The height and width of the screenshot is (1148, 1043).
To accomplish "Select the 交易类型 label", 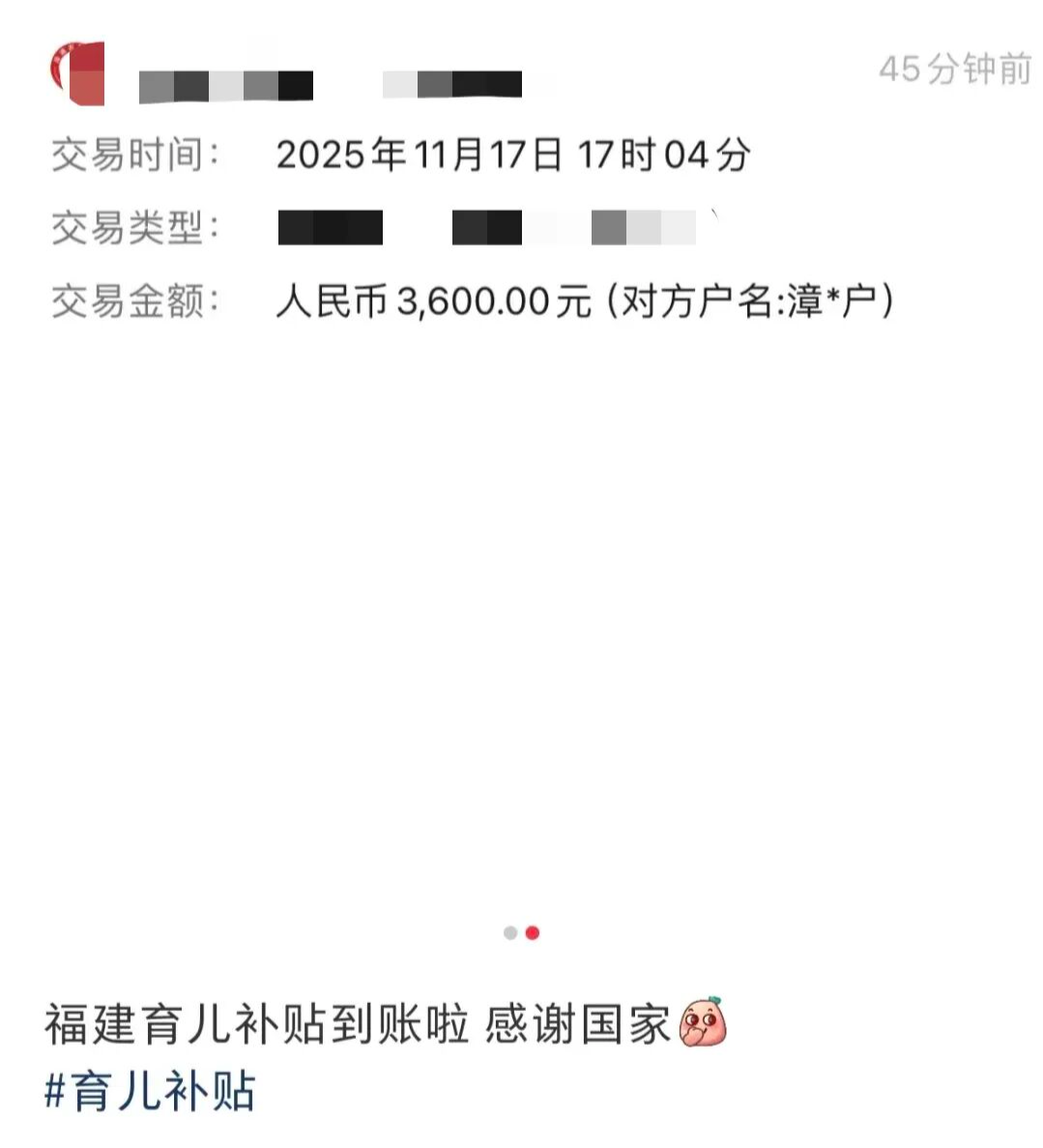I will 131,229.
